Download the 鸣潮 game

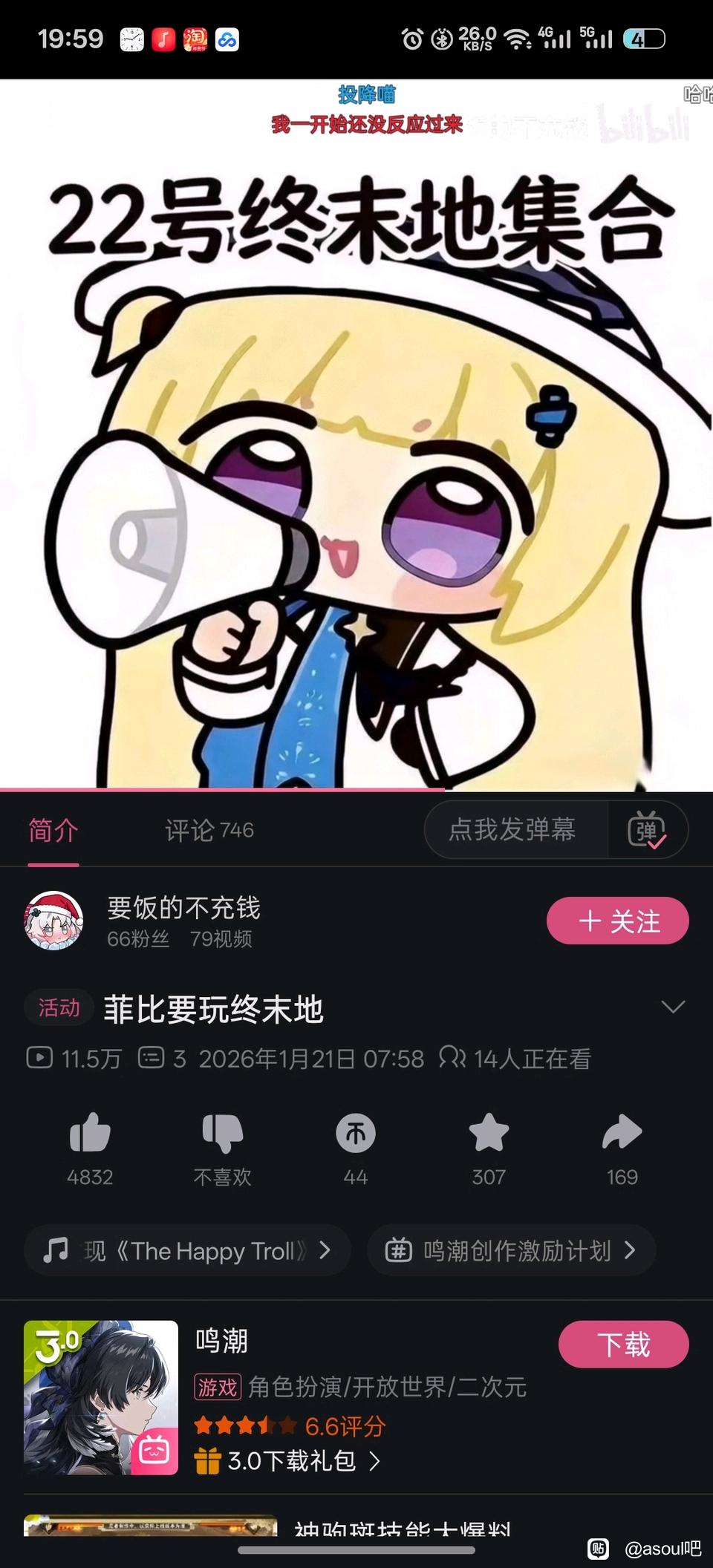pyautogui.click(x=624, y=1344)
